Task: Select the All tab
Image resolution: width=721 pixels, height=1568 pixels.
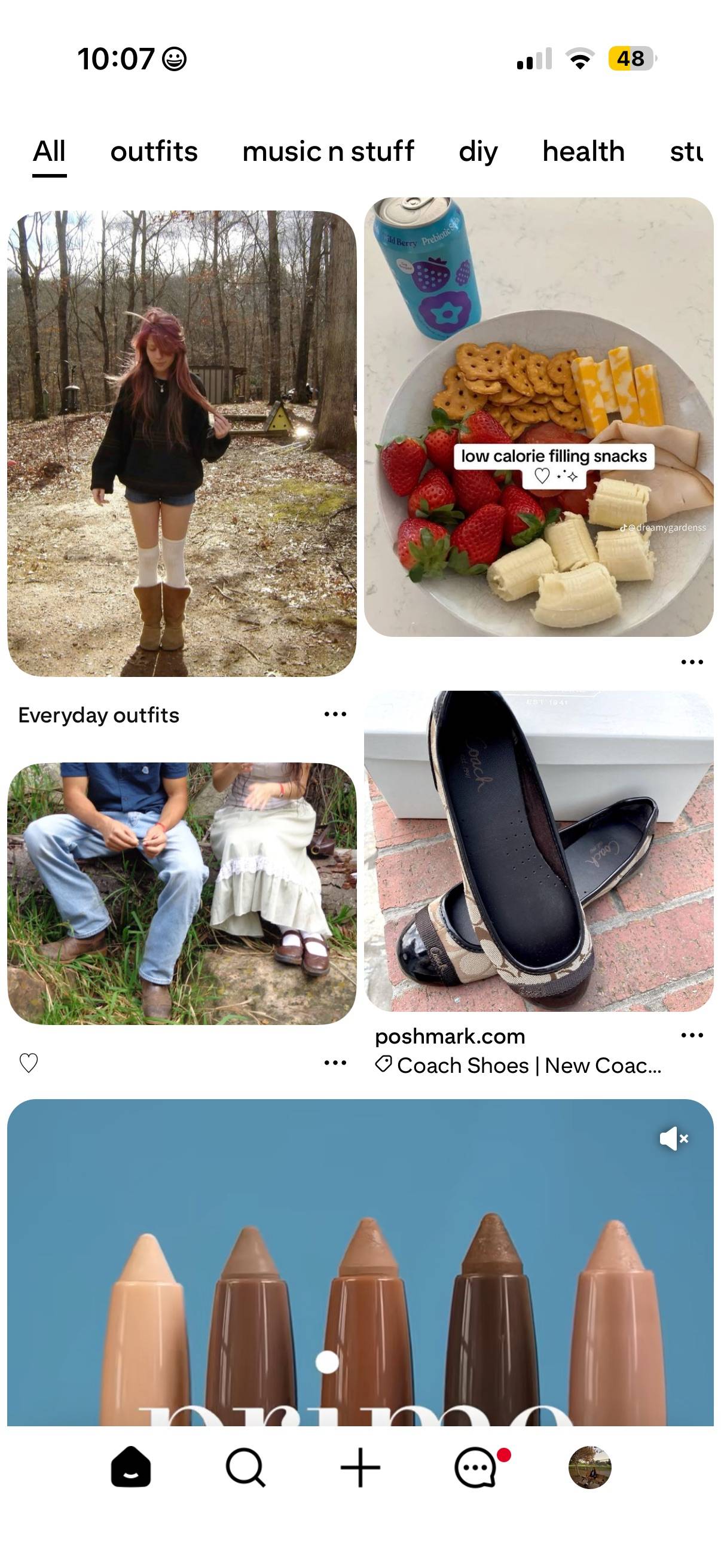Action: pyautogui.click(x=49, y=151)
